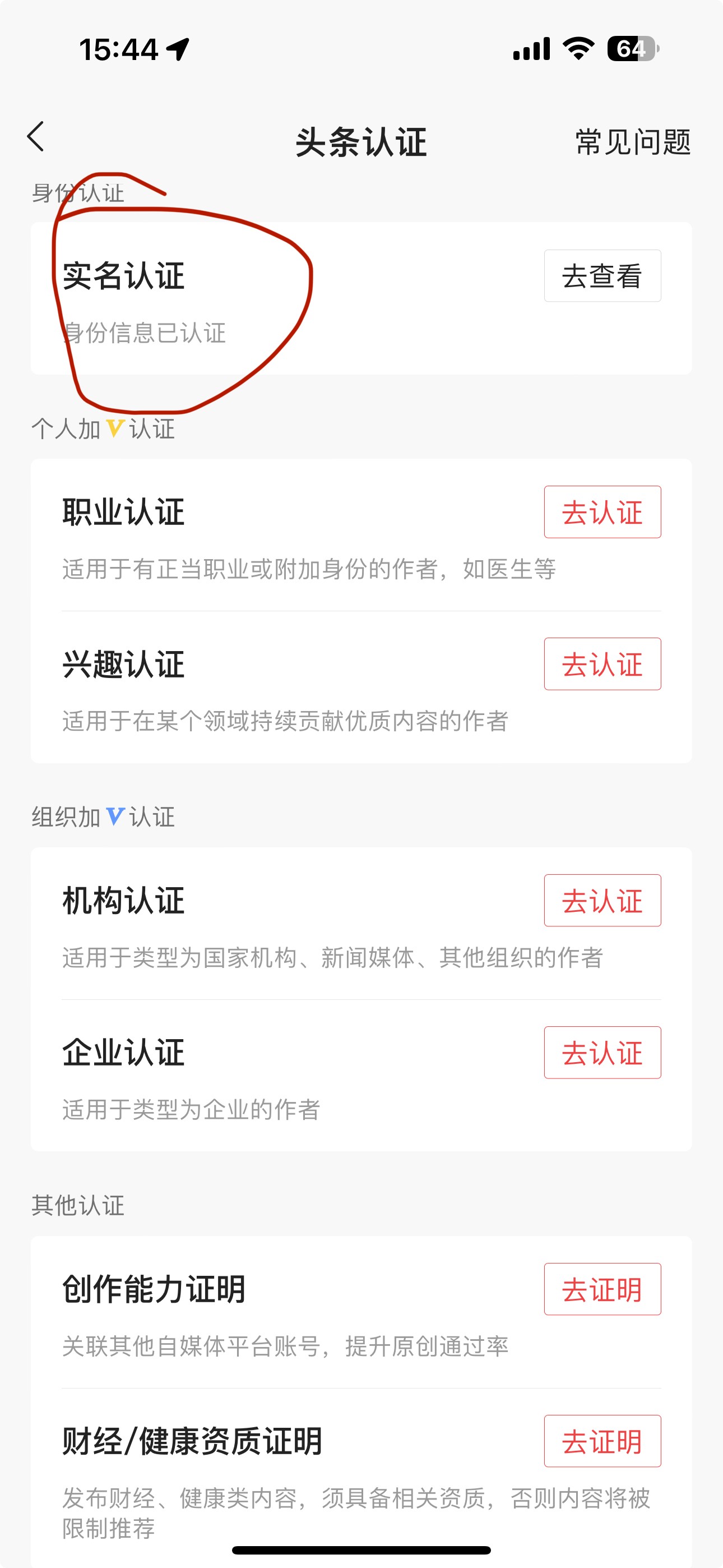
Task: Tap 去认证 next to 兴趣认证
Action: tap(602, 664)
